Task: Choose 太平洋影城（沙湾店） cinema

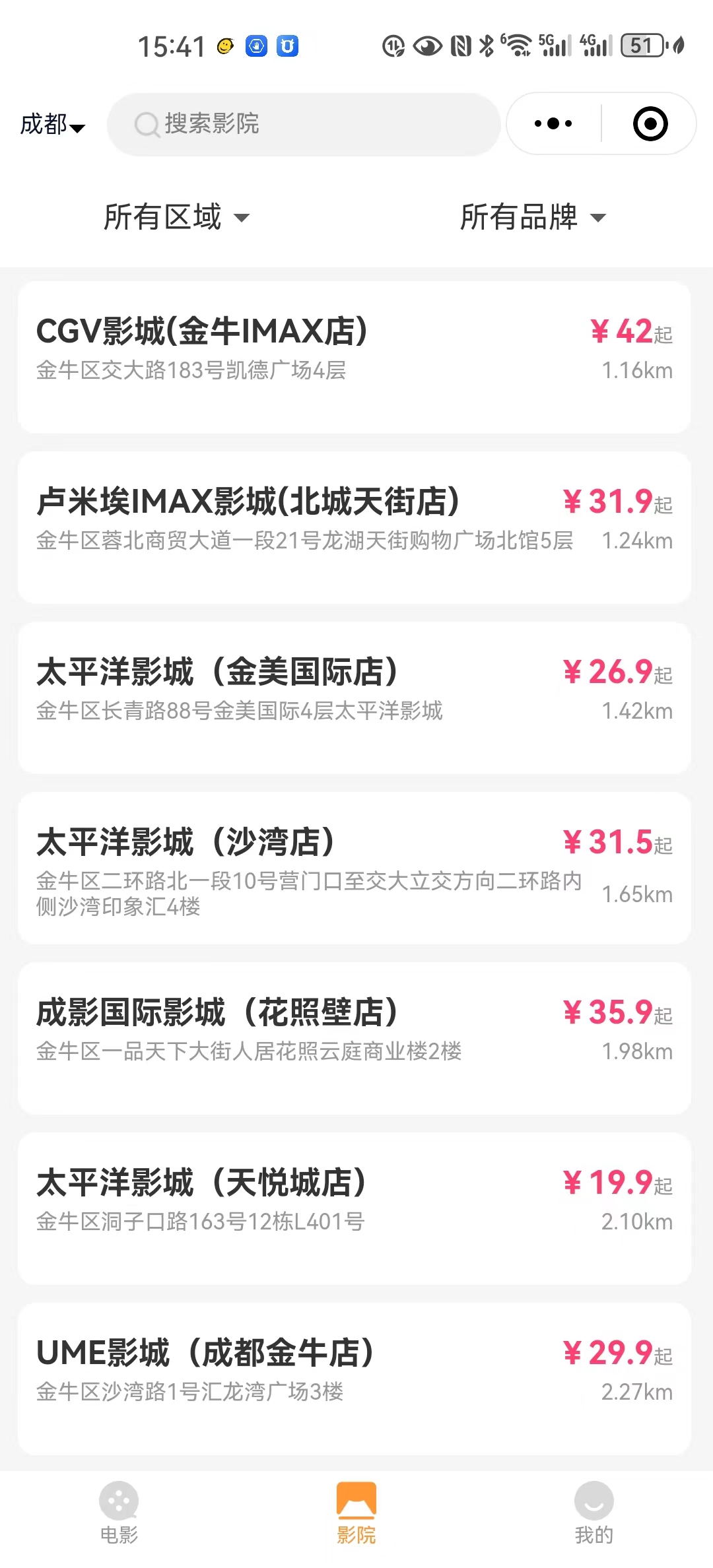Action: [355, 868]
